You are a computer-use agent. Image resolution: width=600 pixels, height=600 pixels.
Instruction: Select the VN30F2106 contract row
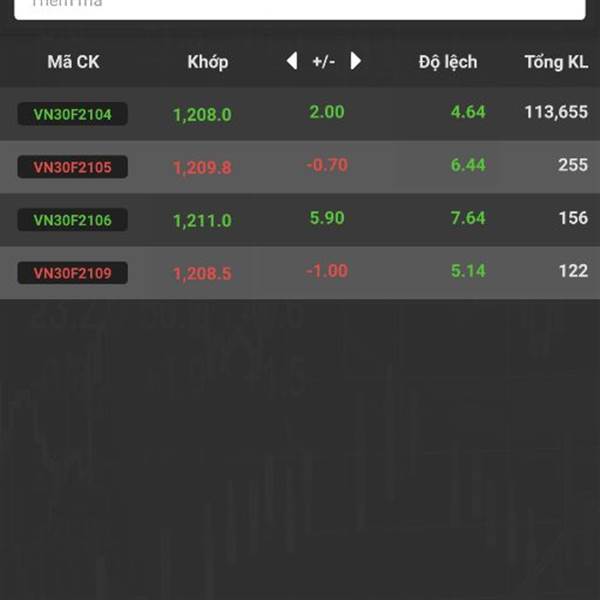pos(300,220)
